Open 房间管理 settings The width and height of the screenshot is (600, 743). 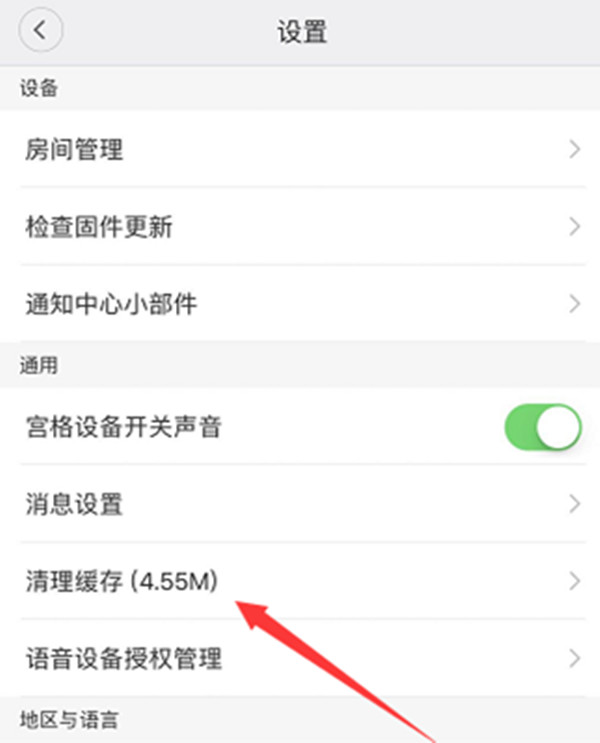300,150
